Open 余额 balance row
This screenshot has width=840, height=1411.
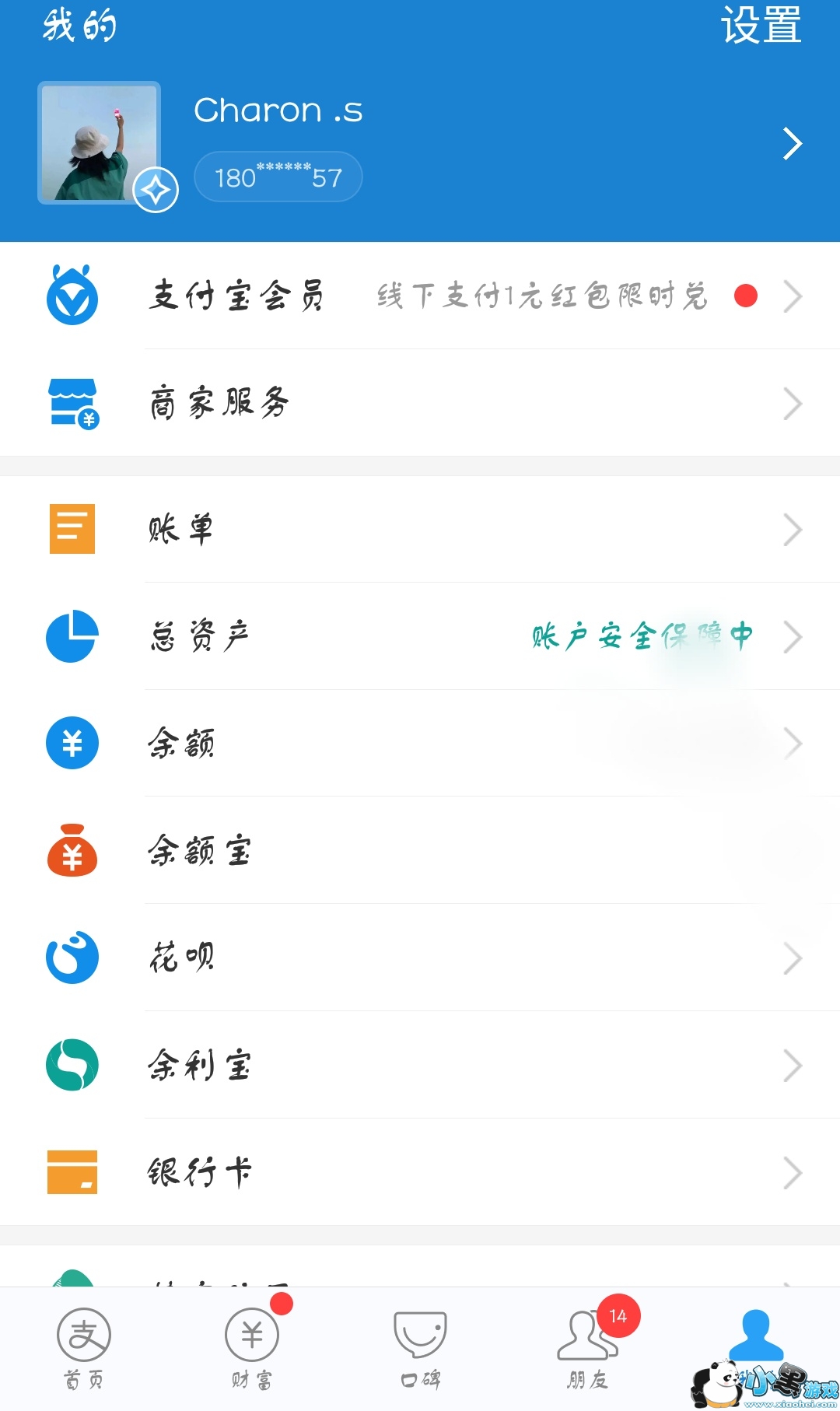pyautogui.click(x=420, y=744)
